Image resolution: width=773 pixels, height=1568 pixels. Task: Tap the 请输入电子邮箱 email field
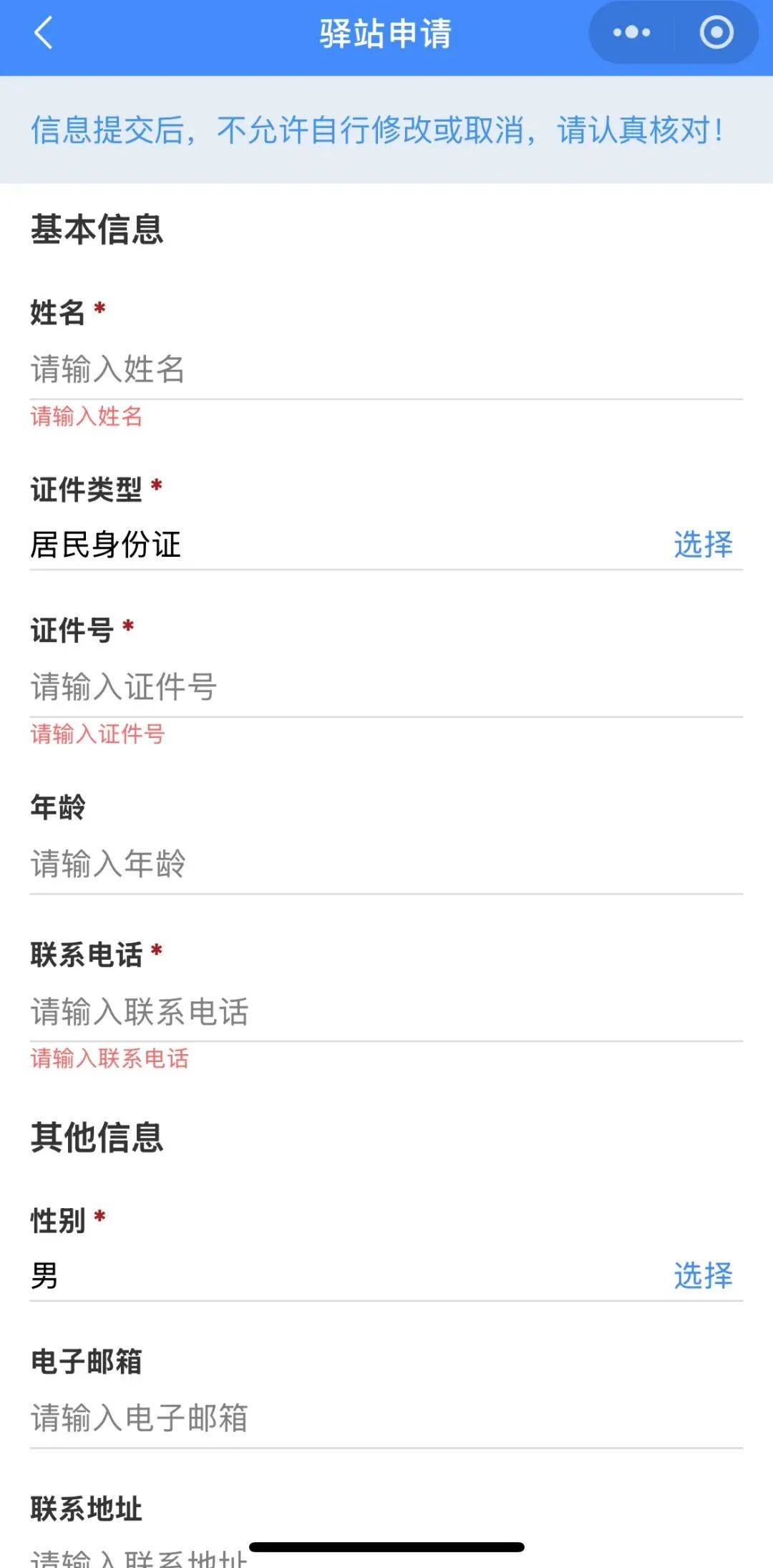tap(386, 1418)
